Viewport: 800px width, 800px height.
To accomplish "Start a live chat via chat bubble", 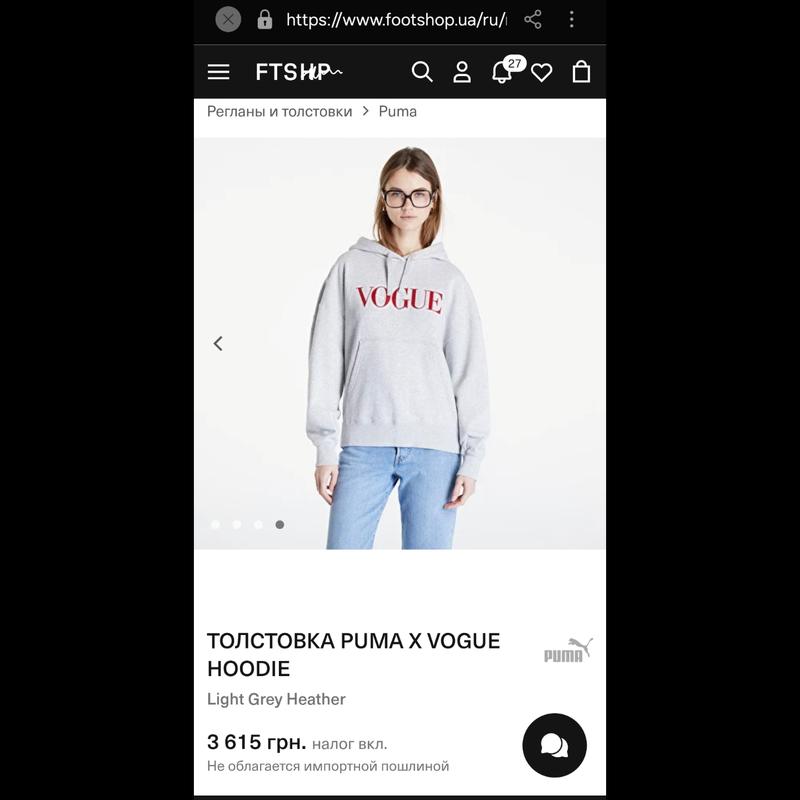I will click(554, 745).
